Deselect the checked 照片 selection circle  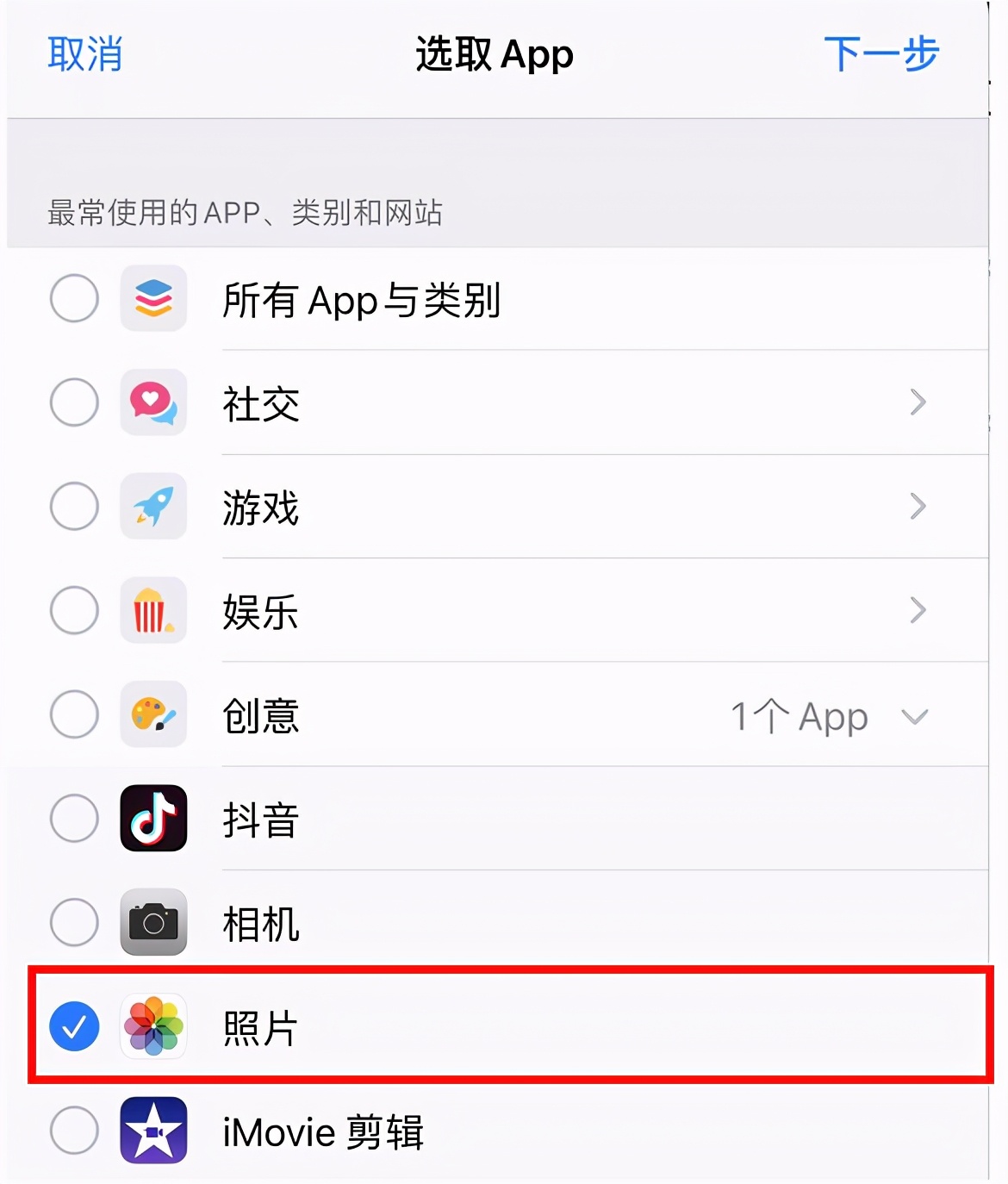point(74,1027)
